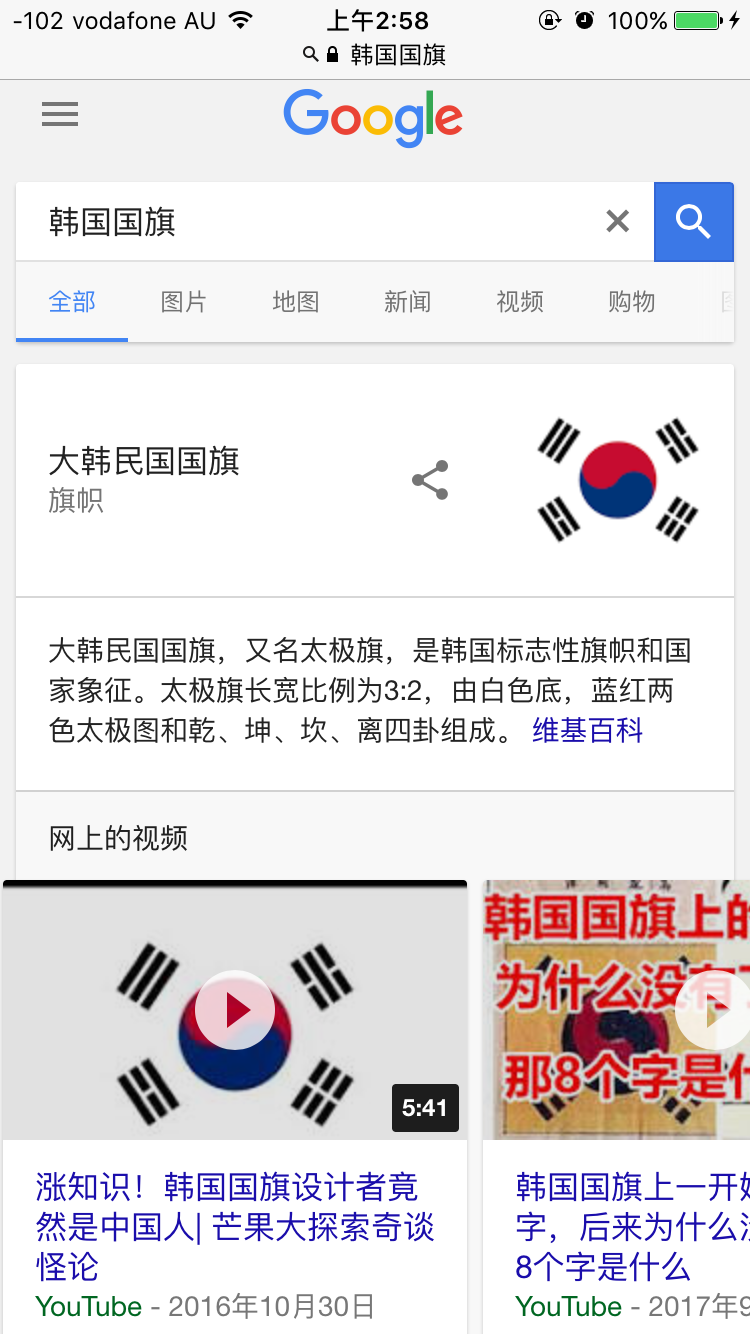Tap the play button on the second video
750x1334 pixels.
coord(714,1009)
